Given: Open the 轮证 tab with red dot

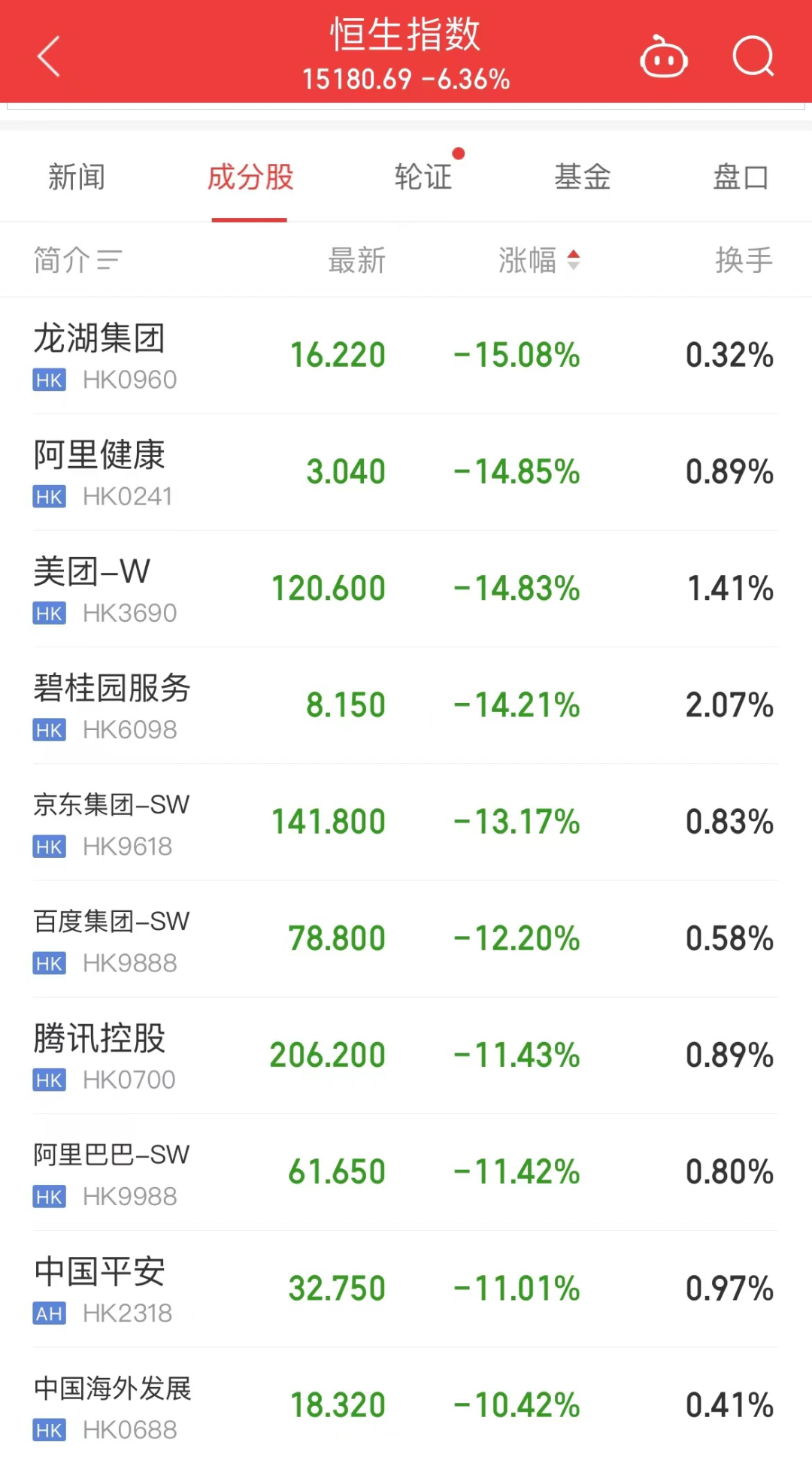Looking at the screenshot, I should 423,177.
